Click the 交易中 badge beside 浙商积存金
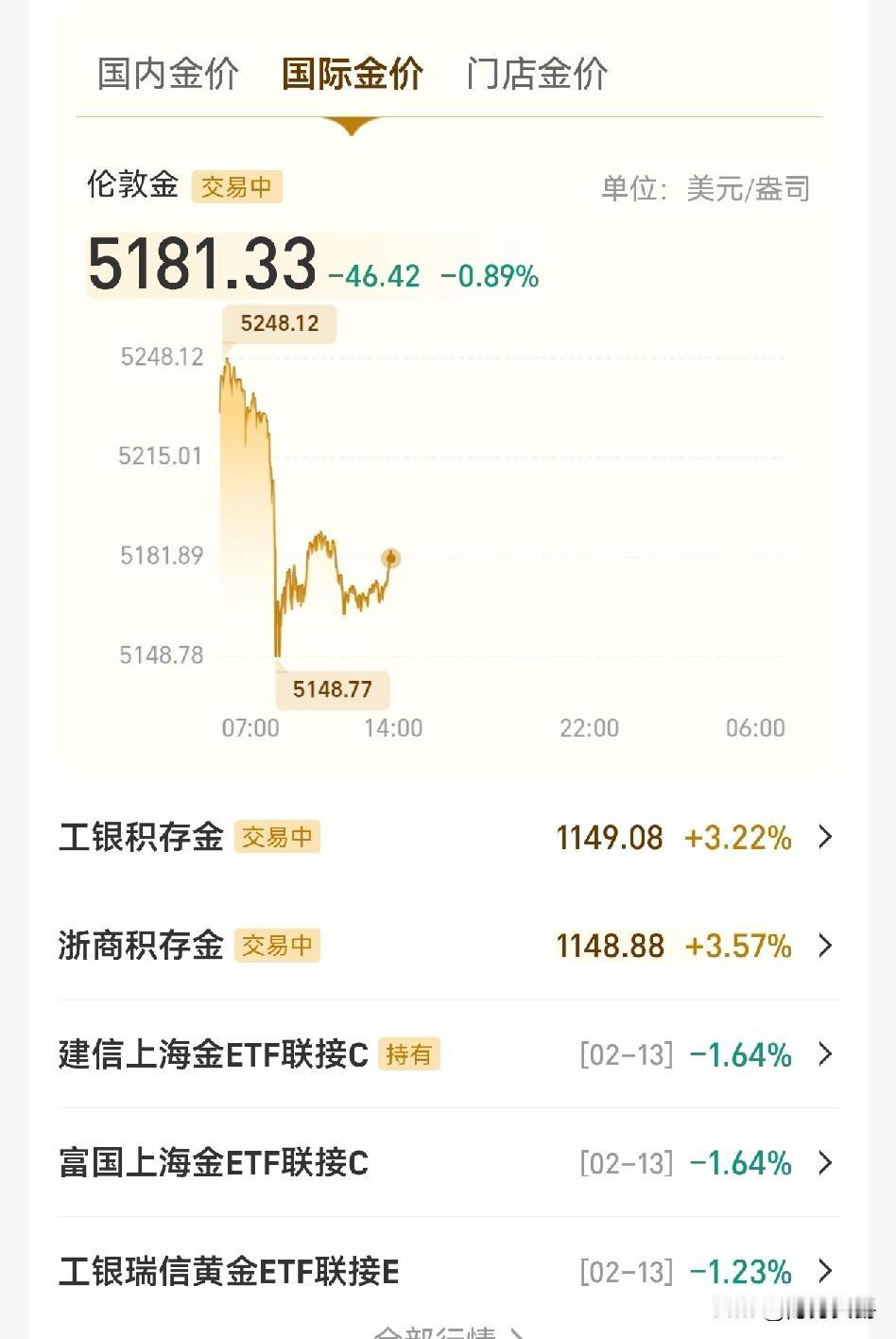This screenshot has height=1339, width=896. click(277, 946)
